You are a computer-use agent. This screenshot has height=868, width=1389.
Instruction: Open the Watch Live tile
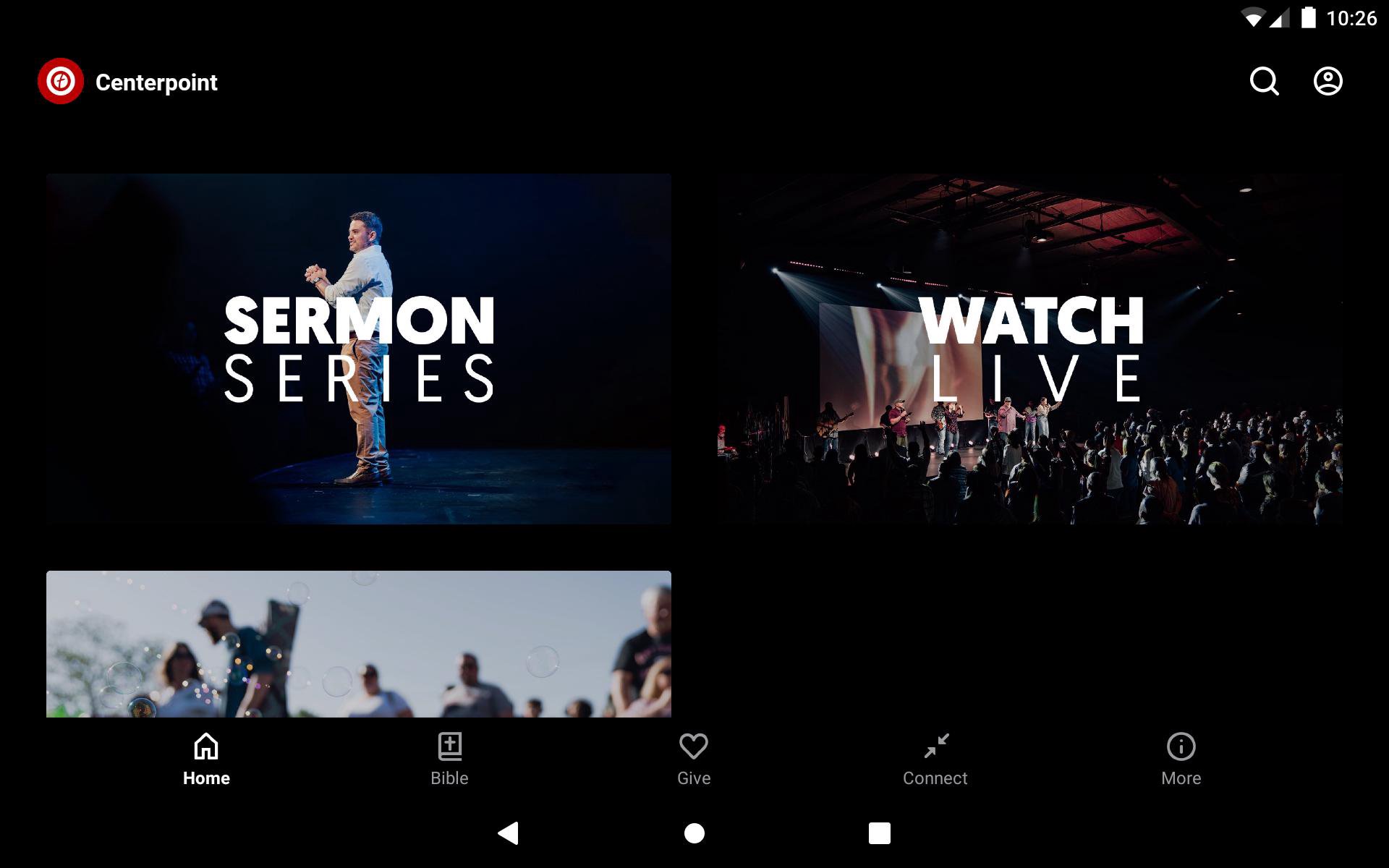pyautogui.click(x=1029, y=349)
